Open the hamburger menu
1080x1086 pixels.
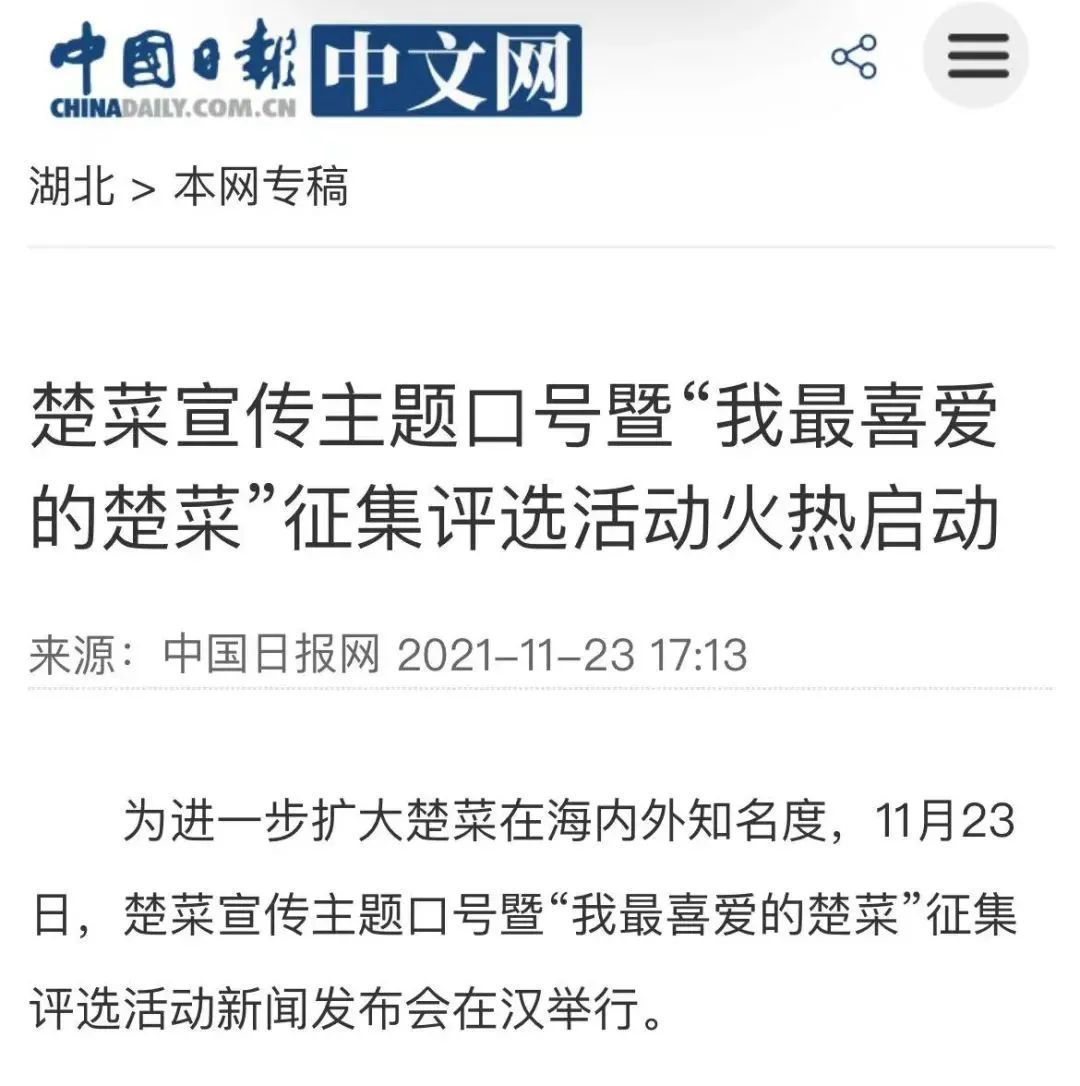976,57
